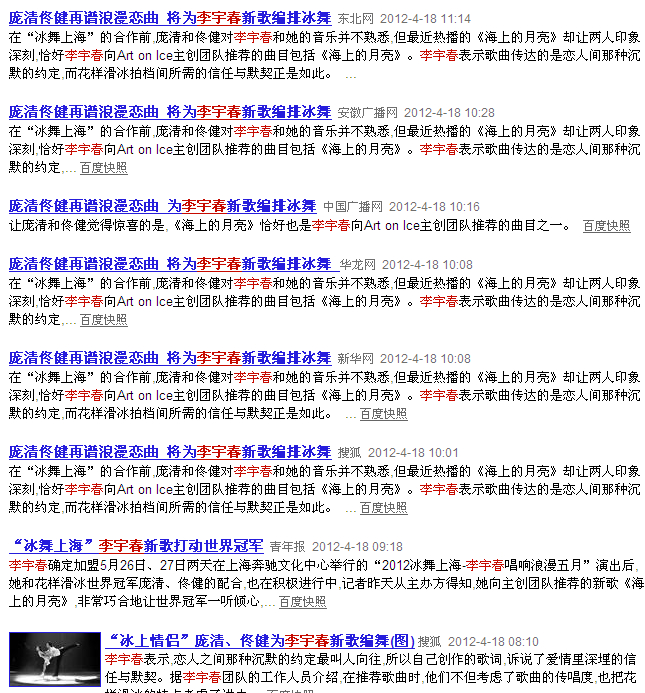
Task: Open “冰上情侣”庞清、佟健为李宇春新歌编舞(图) headline
Action: click(x=260, y=641)
